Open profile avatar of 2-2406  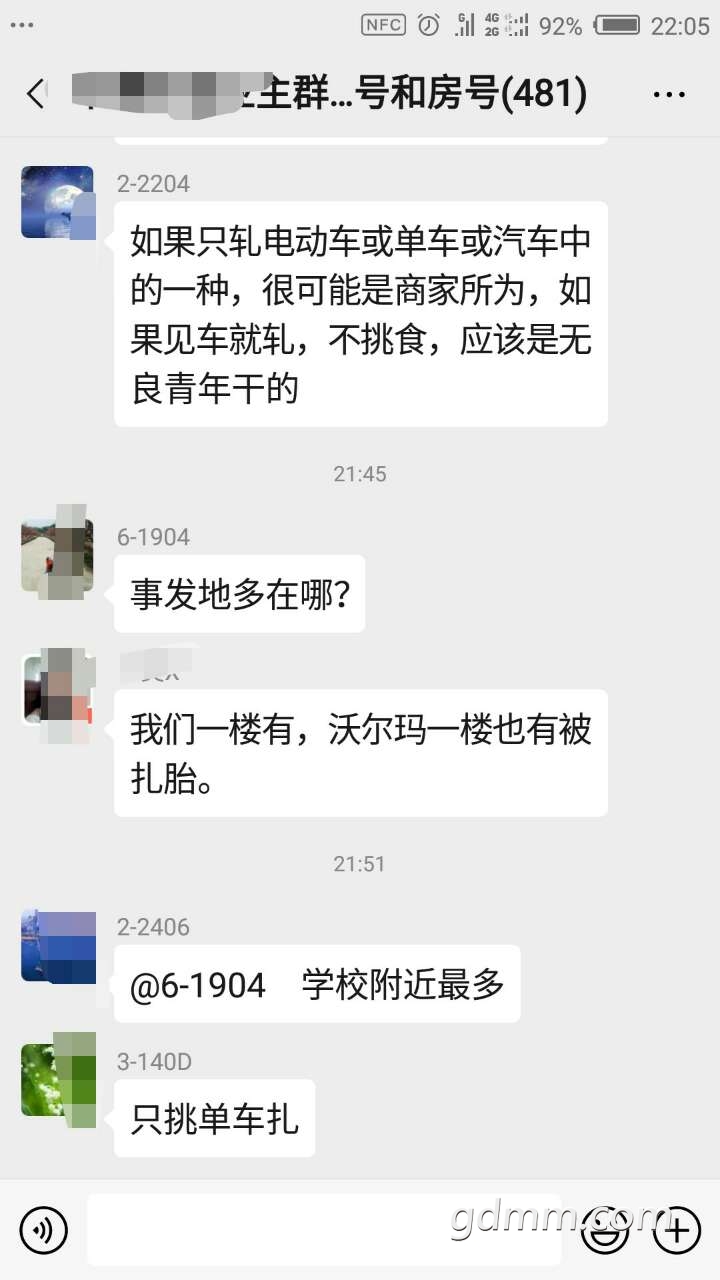pos(57,945)
